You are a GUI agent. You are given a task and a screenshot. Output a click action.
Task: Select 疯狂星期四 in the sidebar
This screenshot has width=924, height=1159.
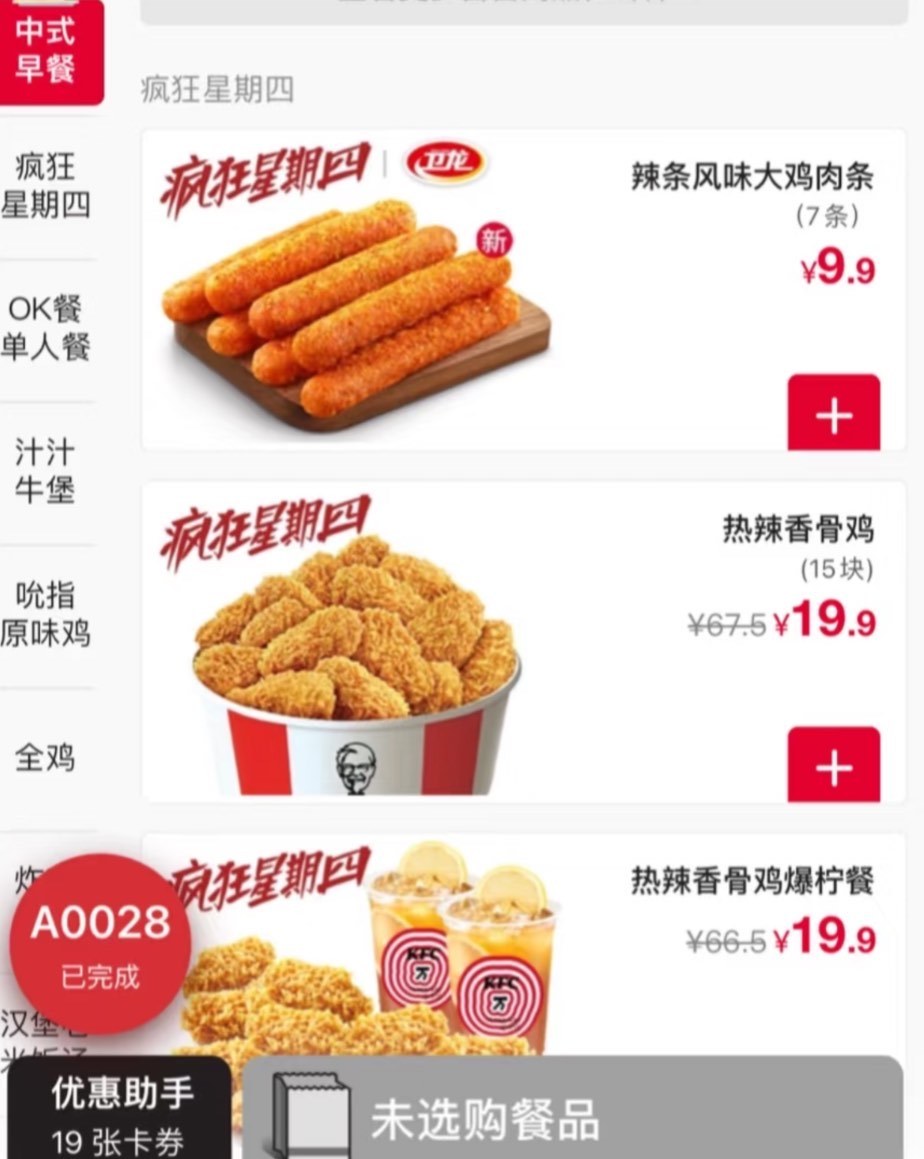[x=46, y=185]
